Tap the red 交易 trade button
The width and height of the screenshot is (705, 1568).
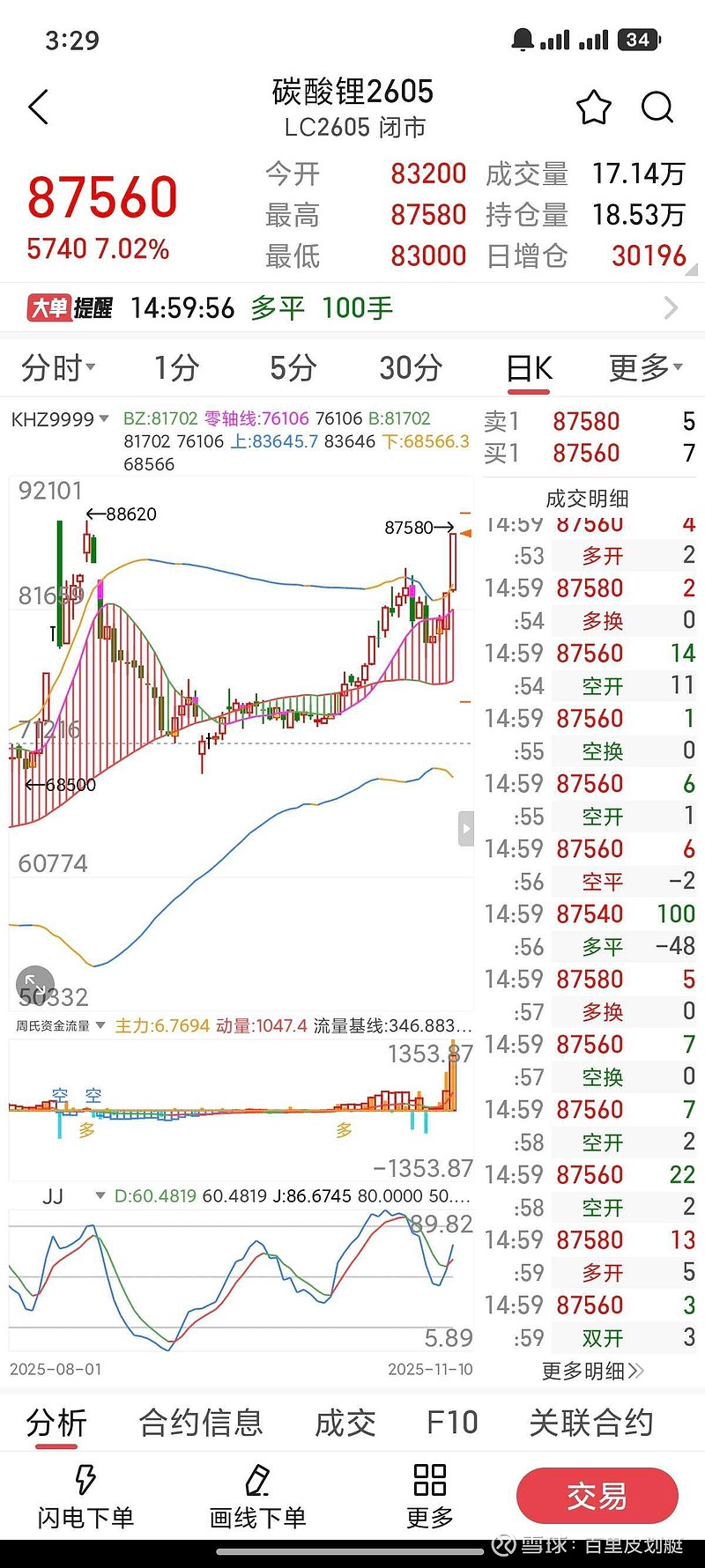pos(597,1493)
